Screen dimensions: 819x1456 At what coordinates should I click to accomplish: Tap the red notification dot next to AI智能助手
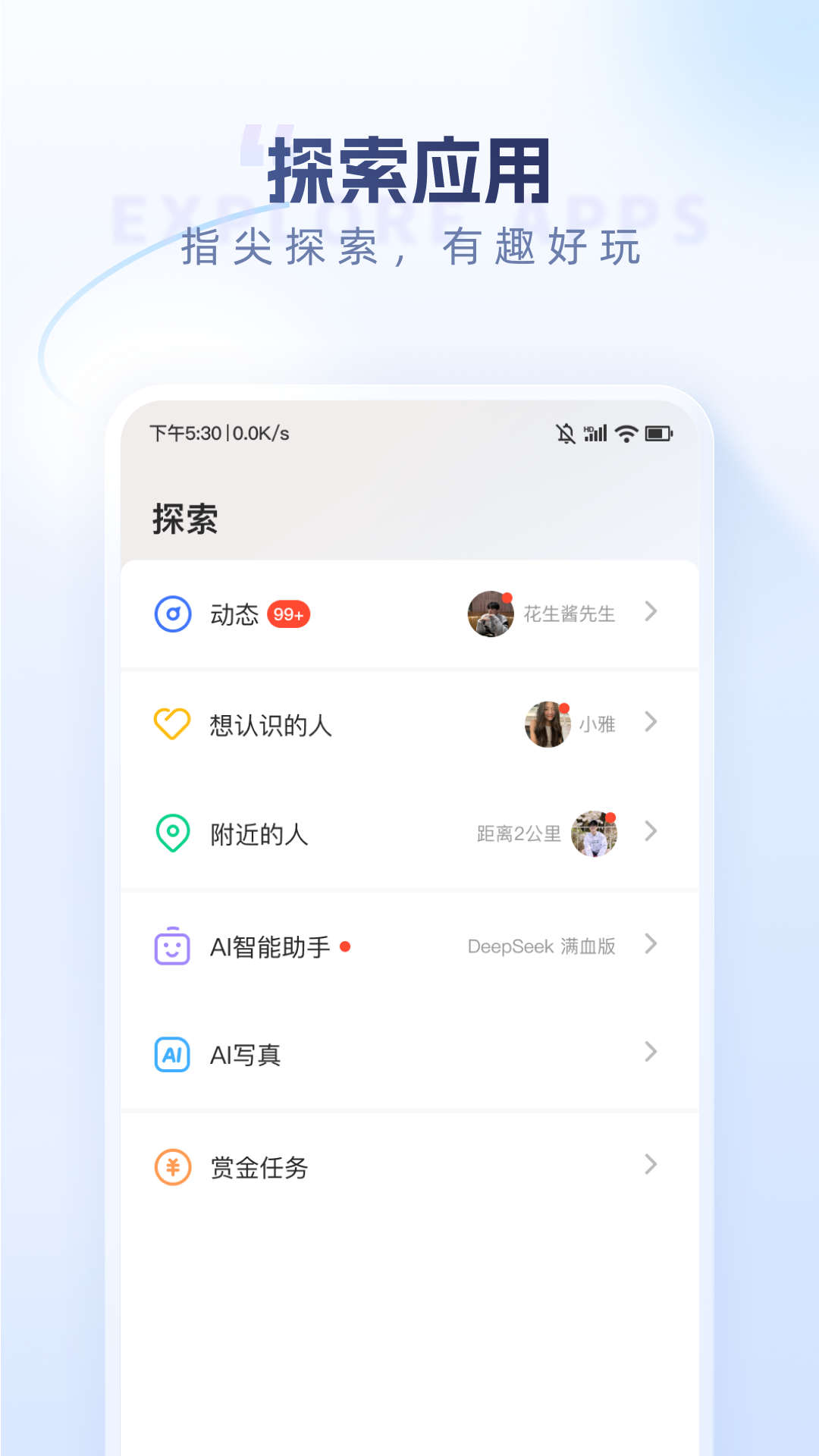pyautogui.click(x=345, y=946)
